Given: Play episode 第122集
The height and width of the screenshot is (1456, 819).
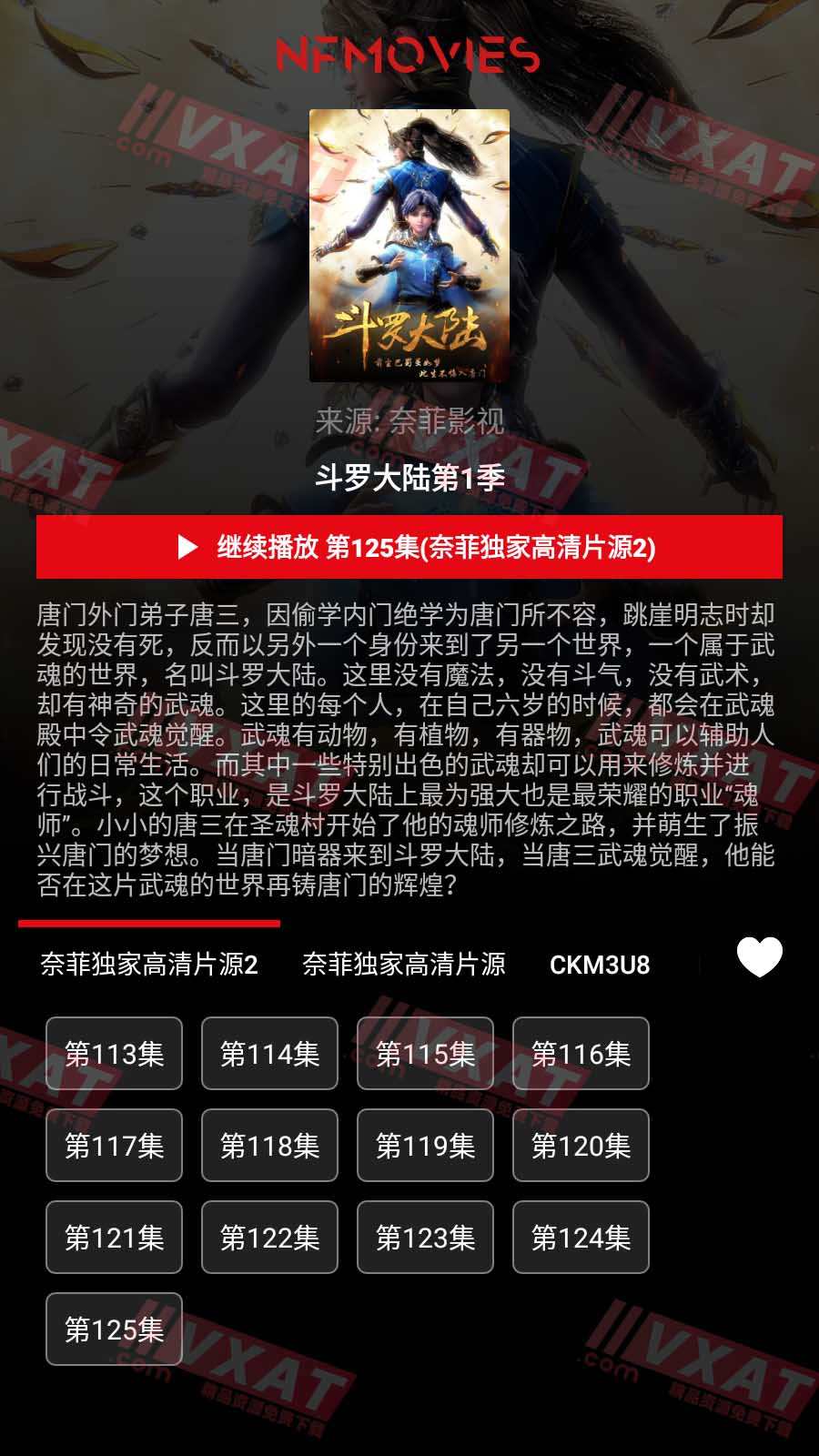Looking at the screenshot, I should [x=269, y=1238].
